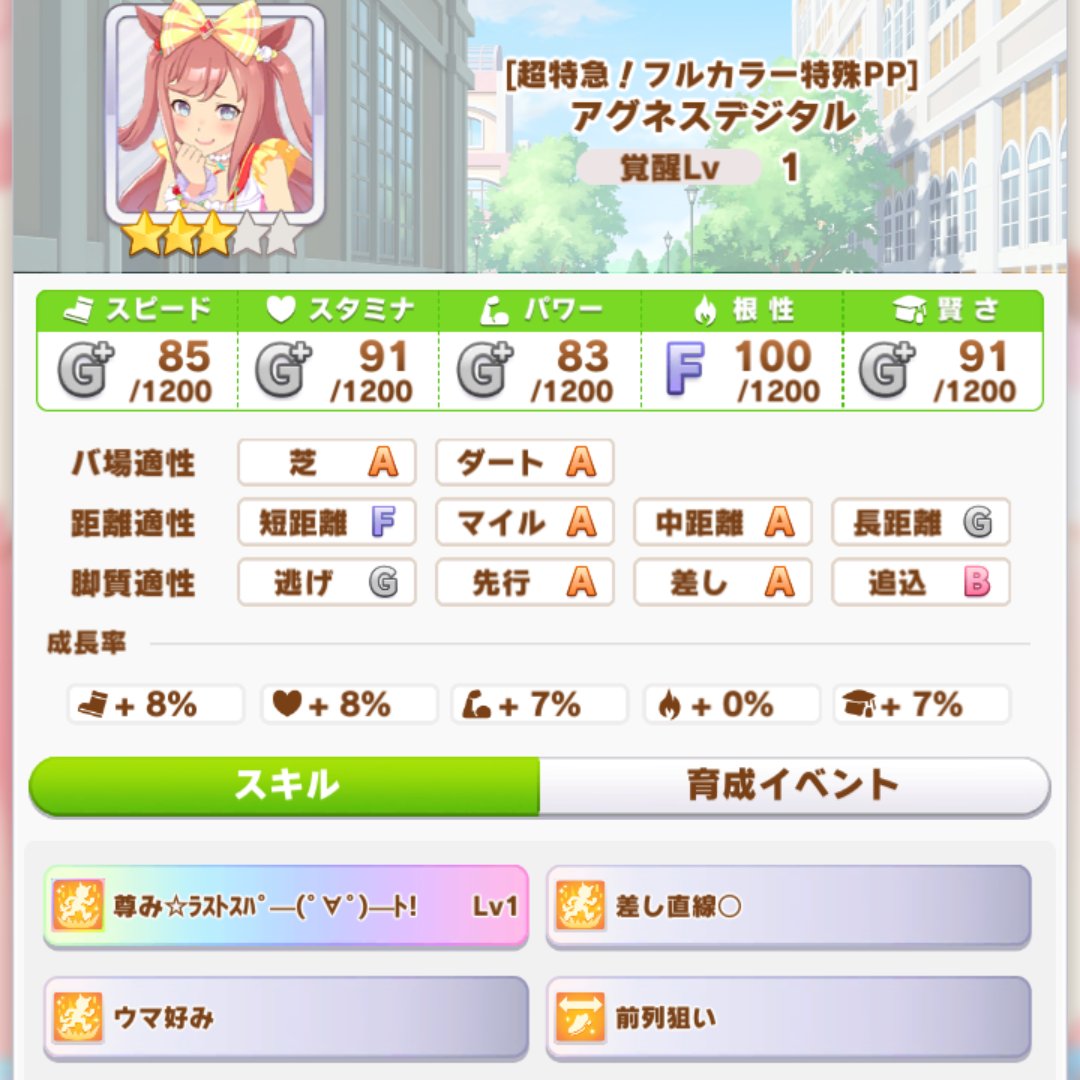Open the 差し直線○ skill details
This screenshot has height=1080, width=1080.
[788, 906]
